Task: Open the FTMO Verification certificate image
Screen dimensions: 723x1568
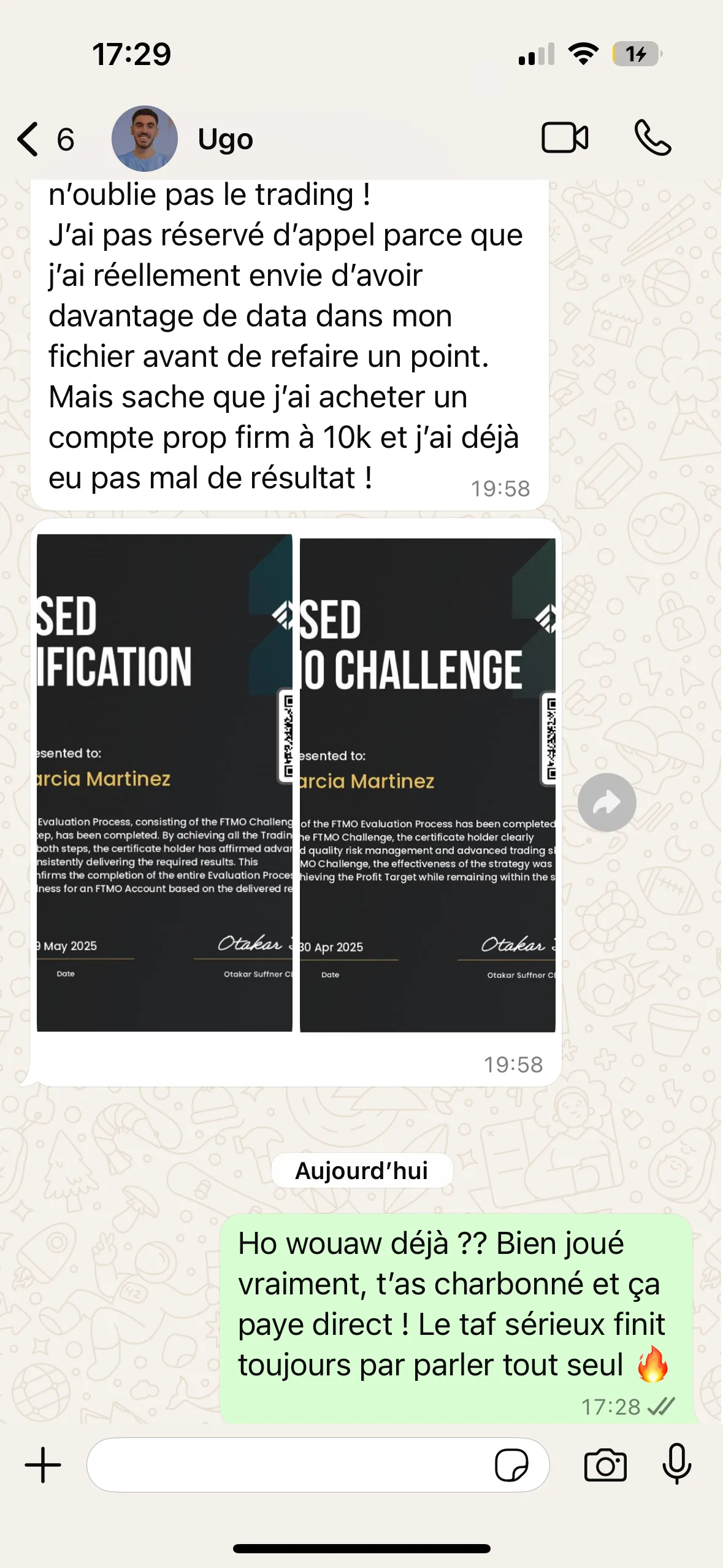Action: coord(164,783)
